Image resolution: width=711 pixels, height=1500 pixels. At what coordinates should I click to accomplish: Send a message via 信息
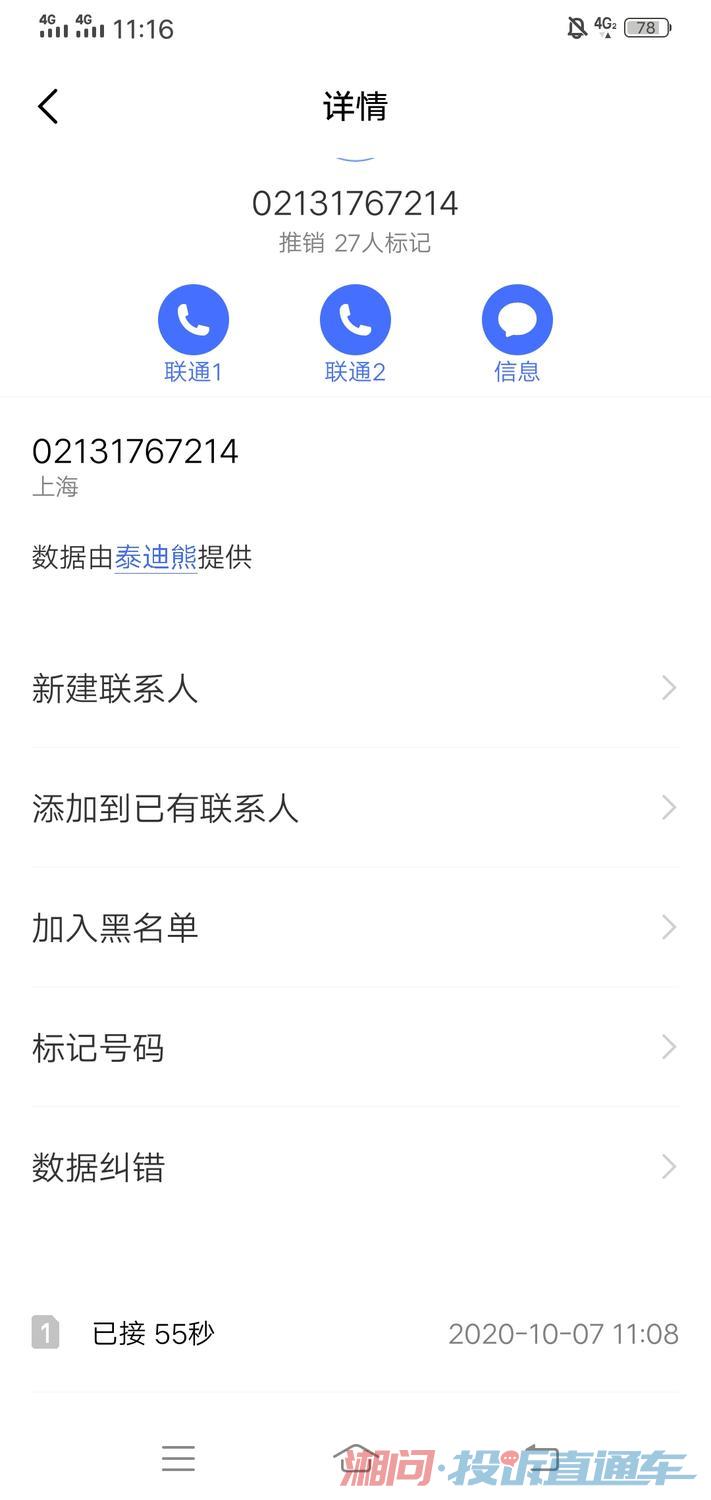517,321
